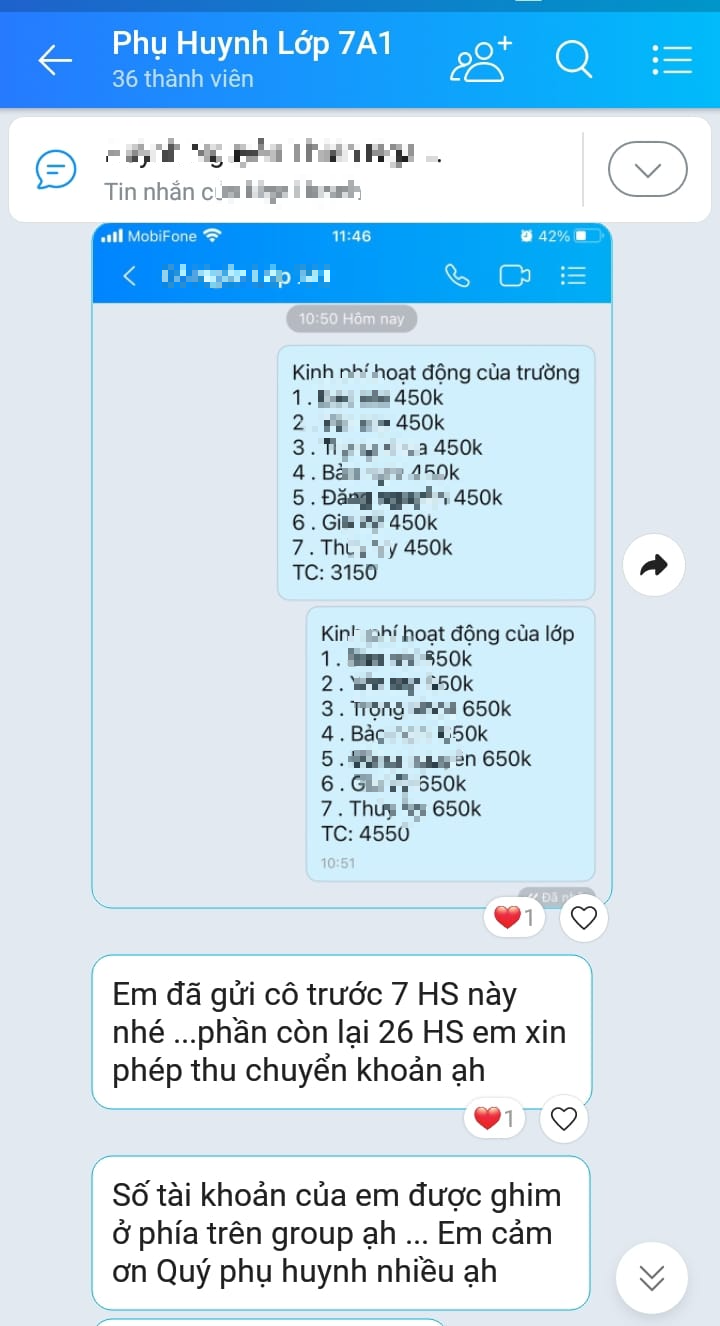Open the forwarded screenshot image
720x1326 pixels.
[x=352, y=565]
